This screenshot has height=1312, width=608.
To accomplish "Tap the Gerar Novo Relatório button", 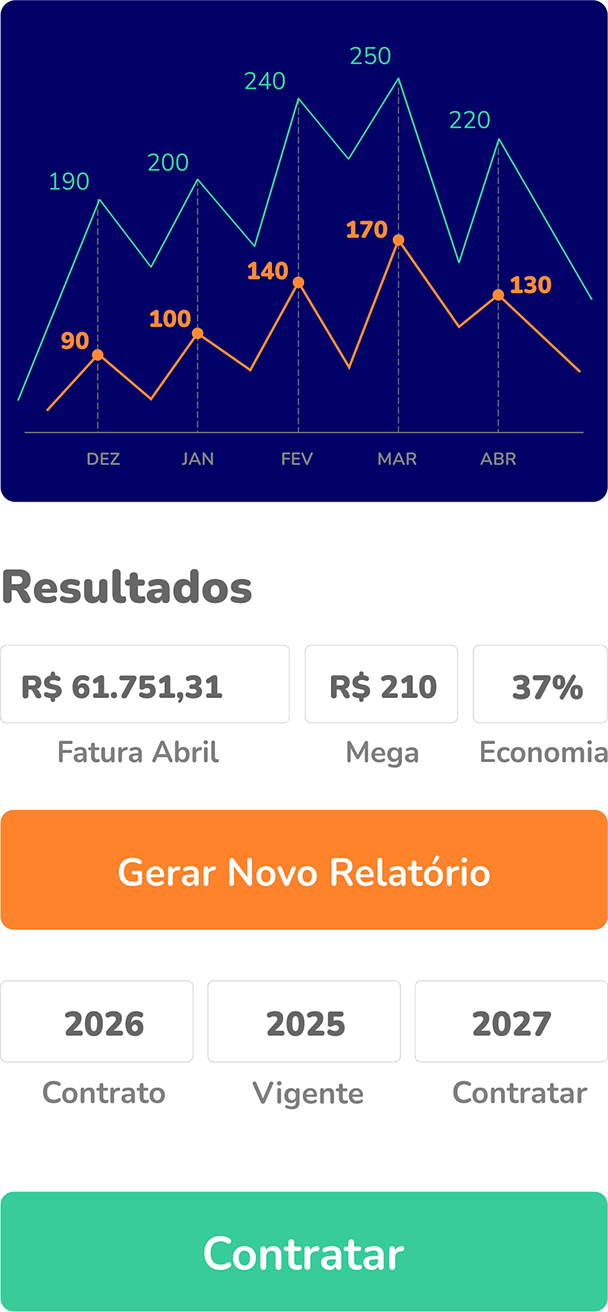I will point(304,871).
